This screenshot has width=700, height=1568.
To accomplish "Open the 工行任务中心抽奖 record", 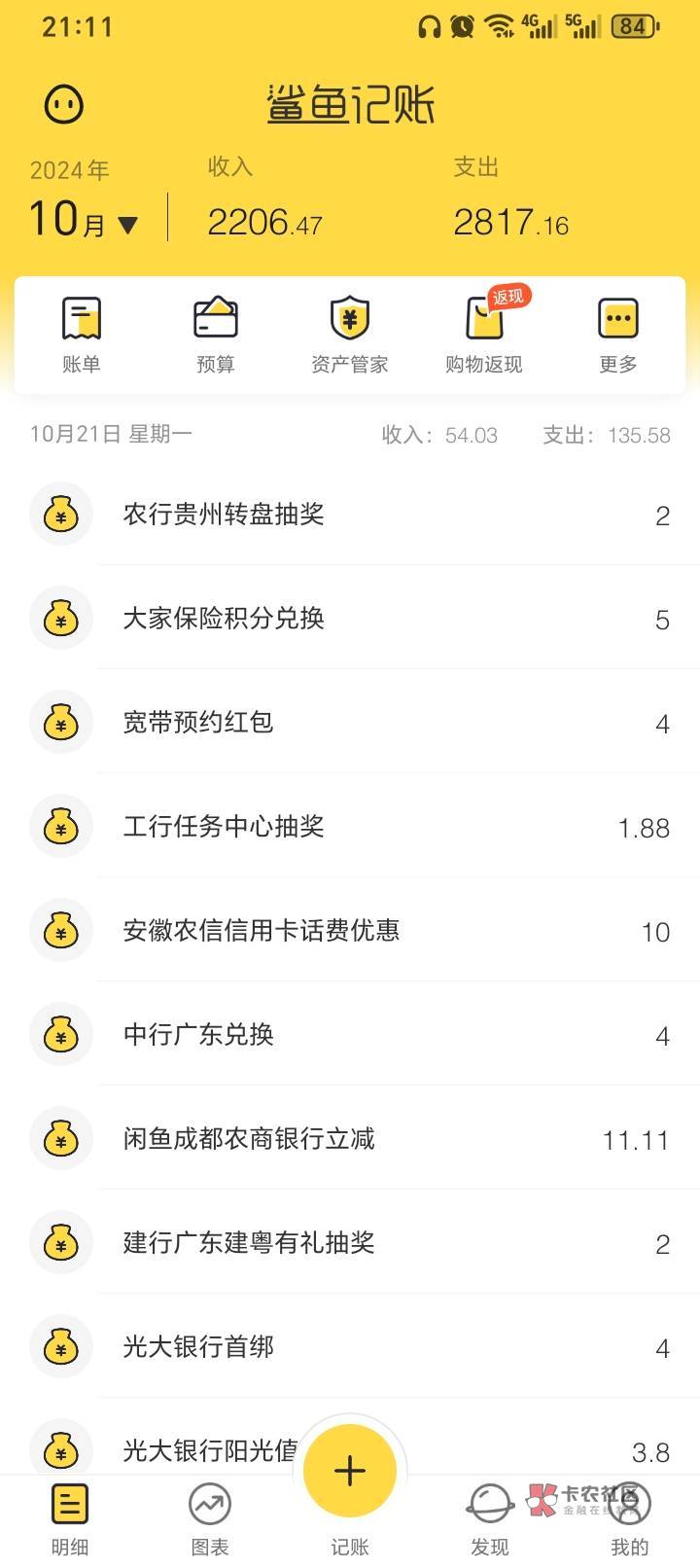I will 350,826.
